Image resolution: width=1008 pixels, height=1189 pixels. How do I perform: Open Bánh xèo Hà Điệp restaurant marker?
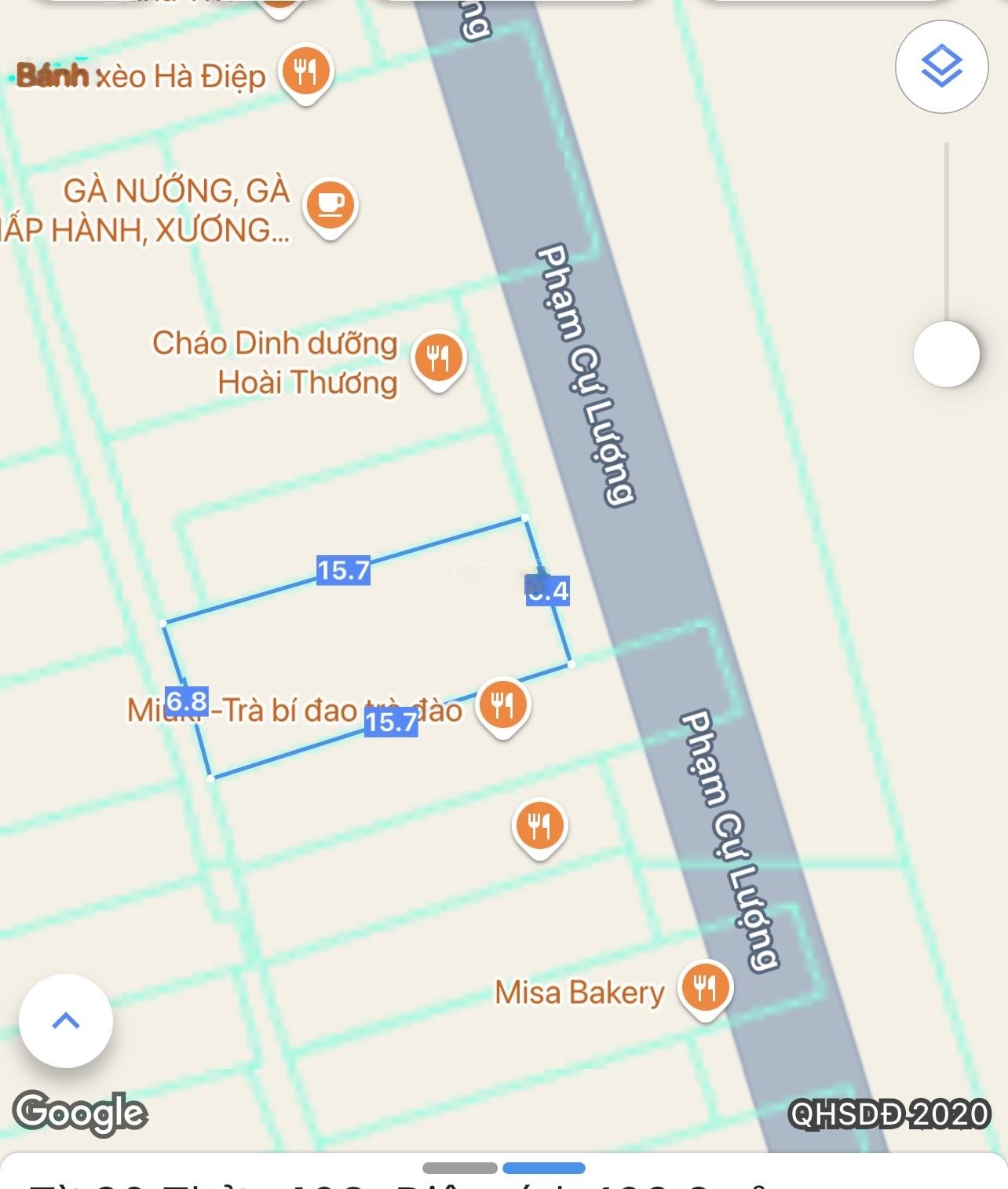(306, 72)
